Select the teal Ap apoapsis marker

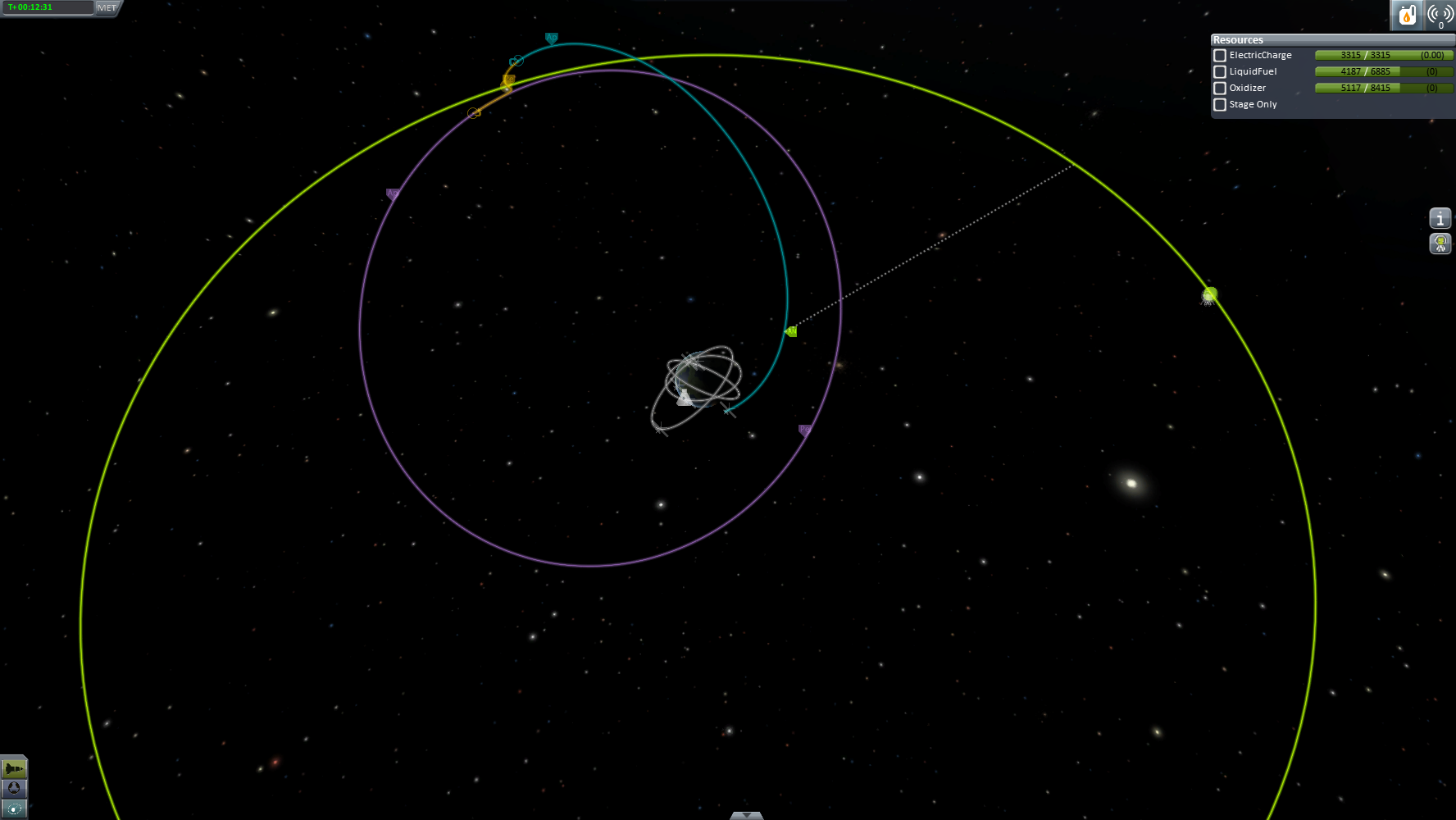point(552,38)
